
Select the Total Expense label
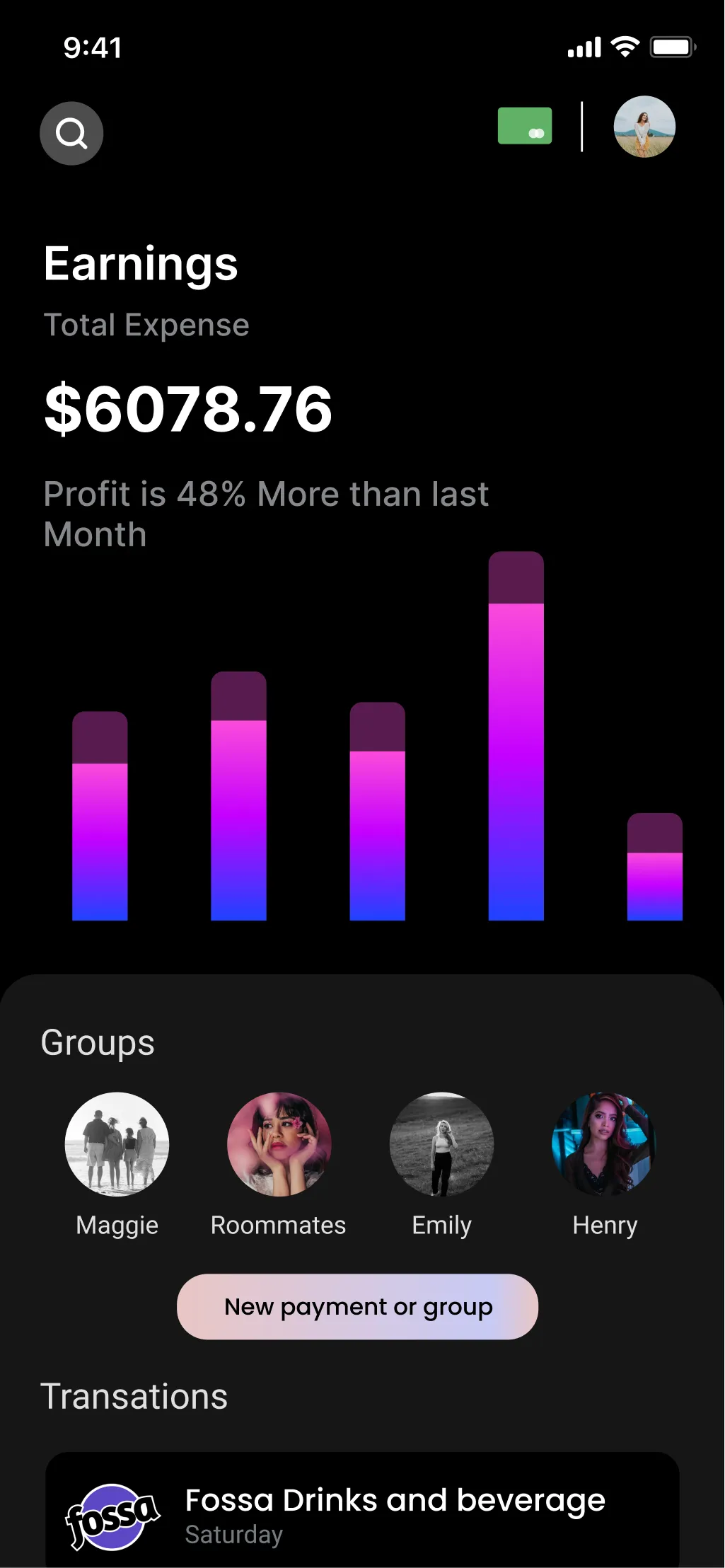[x=146, y=325]
